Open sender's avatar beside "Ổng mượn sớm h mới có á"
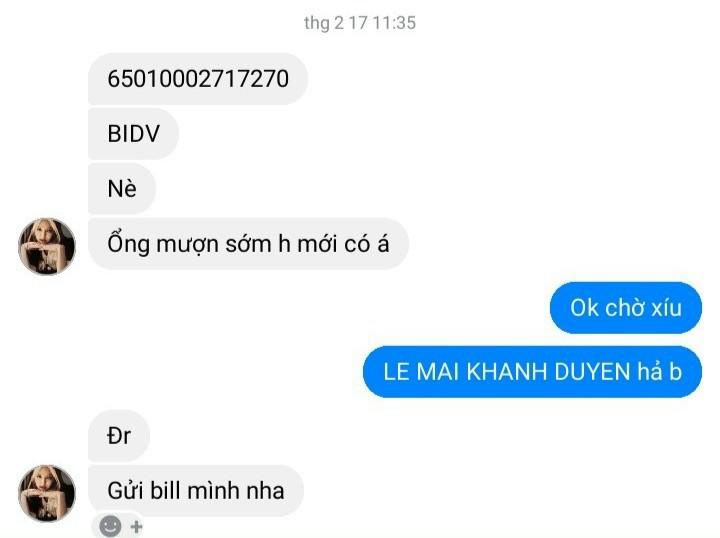 click(x=47, y=246)
